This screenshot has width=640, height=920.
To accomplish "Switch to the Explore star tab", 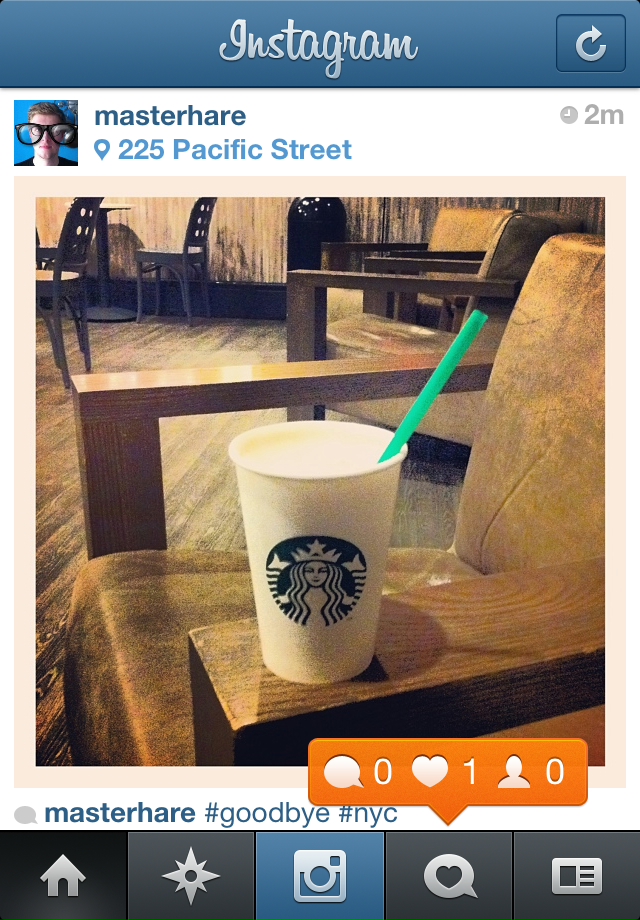I will 191,877.
